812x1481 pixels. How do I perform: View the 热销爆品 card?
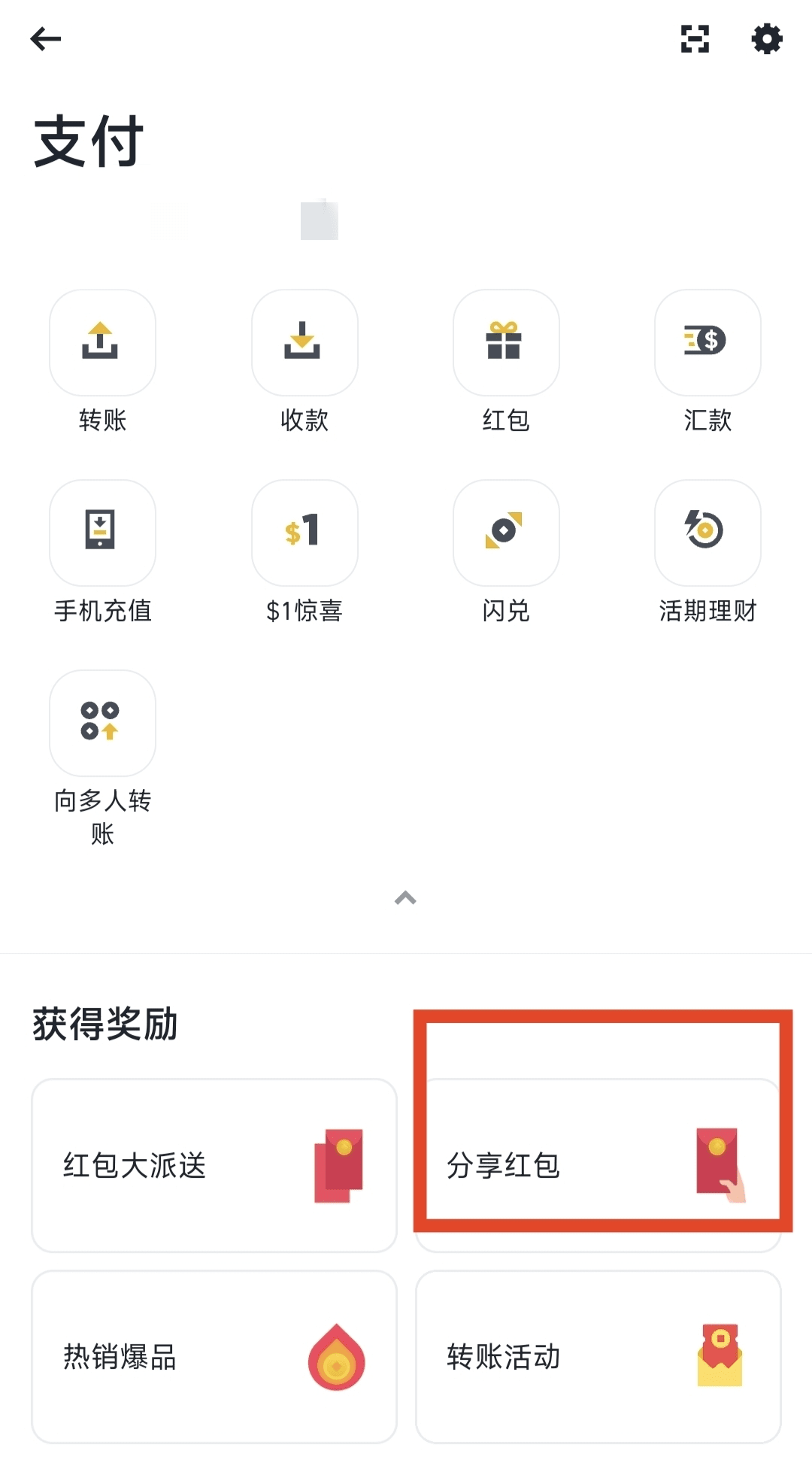pyautogui.click(x=214, y=1357)
